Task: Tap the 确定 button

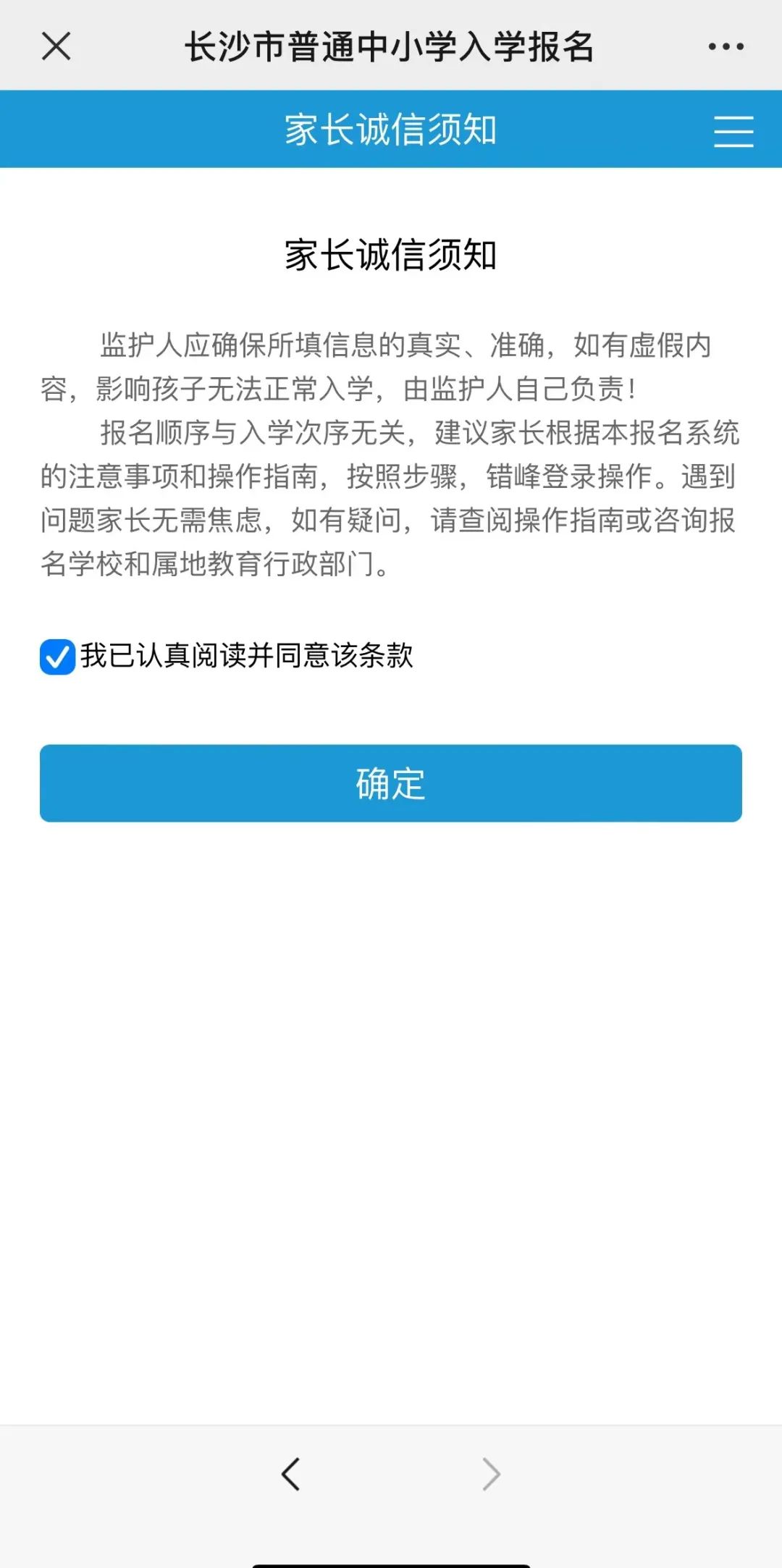Action: pos(391,783)
